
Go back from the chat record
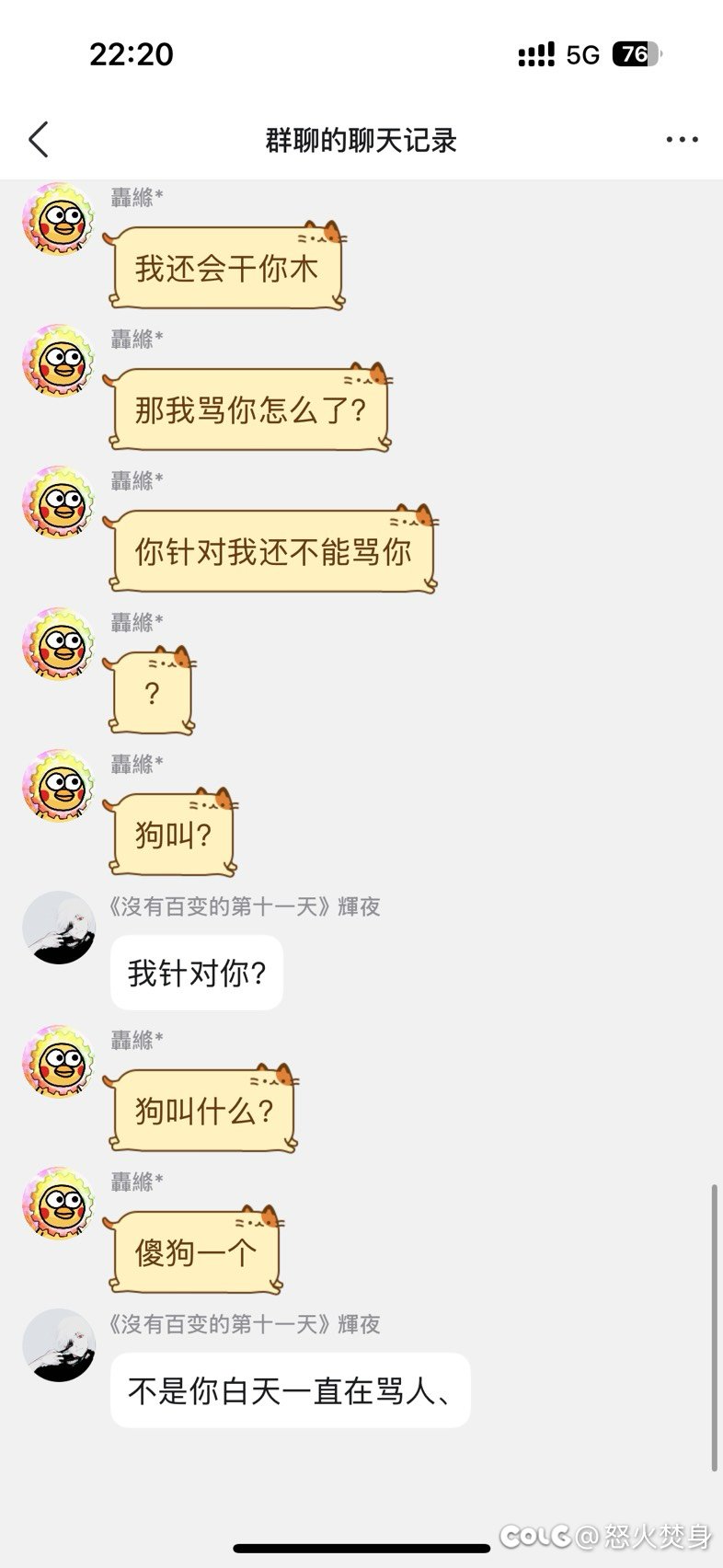coord(39,140)
